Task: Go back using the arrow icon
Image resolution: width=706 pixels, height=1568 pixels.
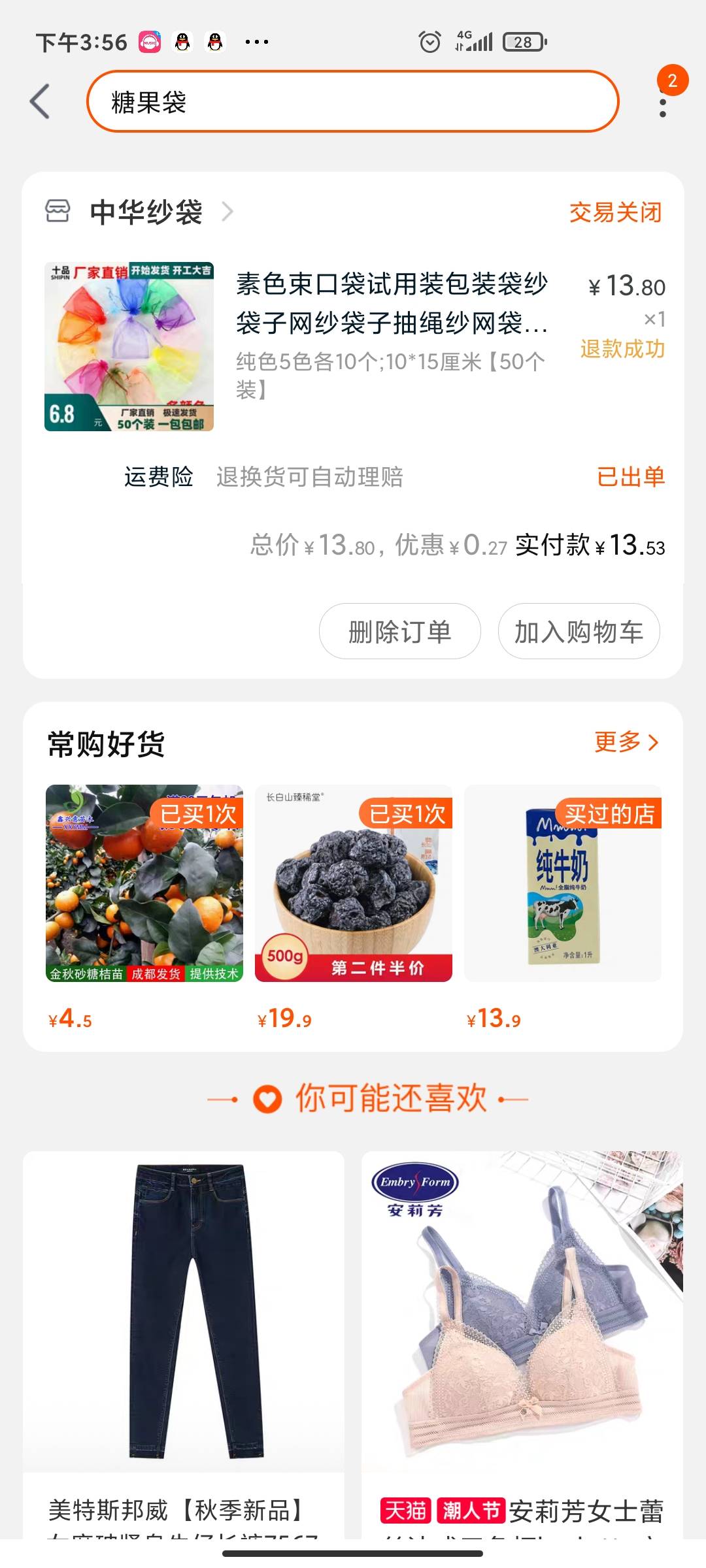Action: tap(41, 102)
